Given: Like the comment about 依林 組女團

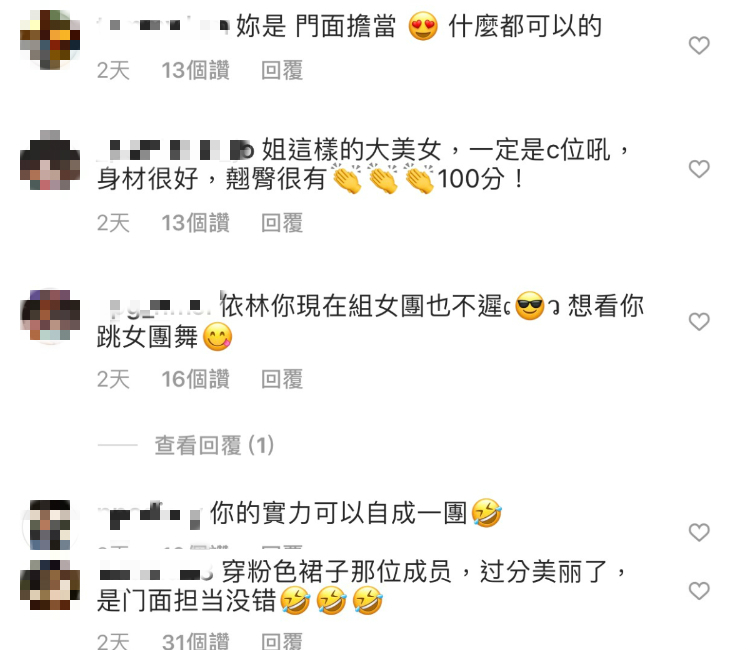Looking at the screenshot, I should click(x=699, y=321).
